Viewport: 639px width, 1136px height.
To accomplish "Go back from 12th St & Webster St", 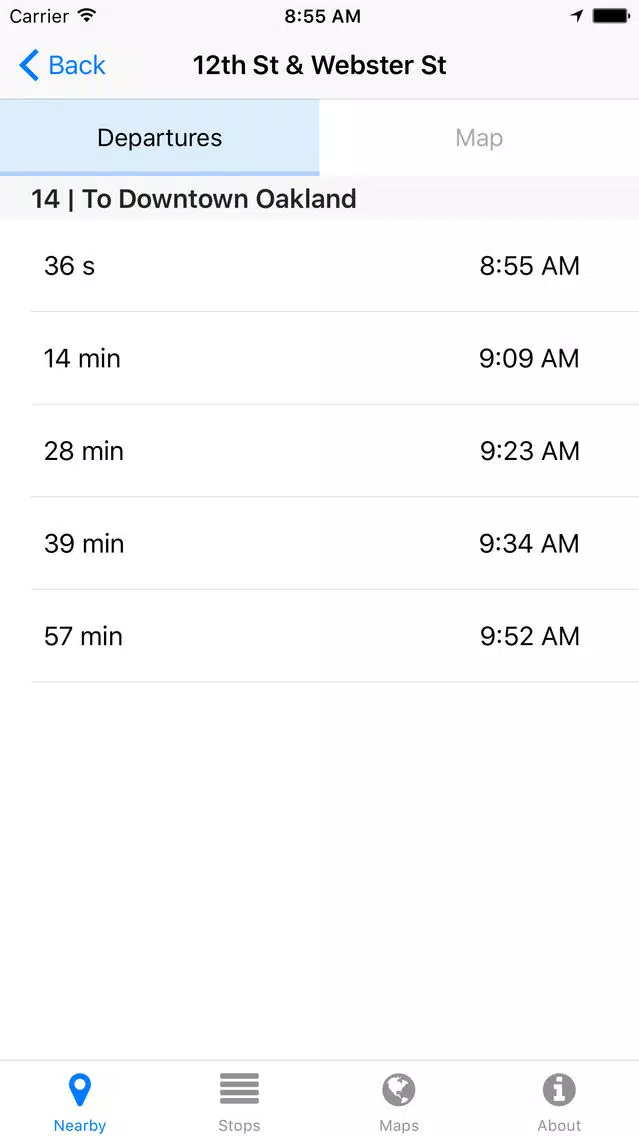I will coord(62,65).
